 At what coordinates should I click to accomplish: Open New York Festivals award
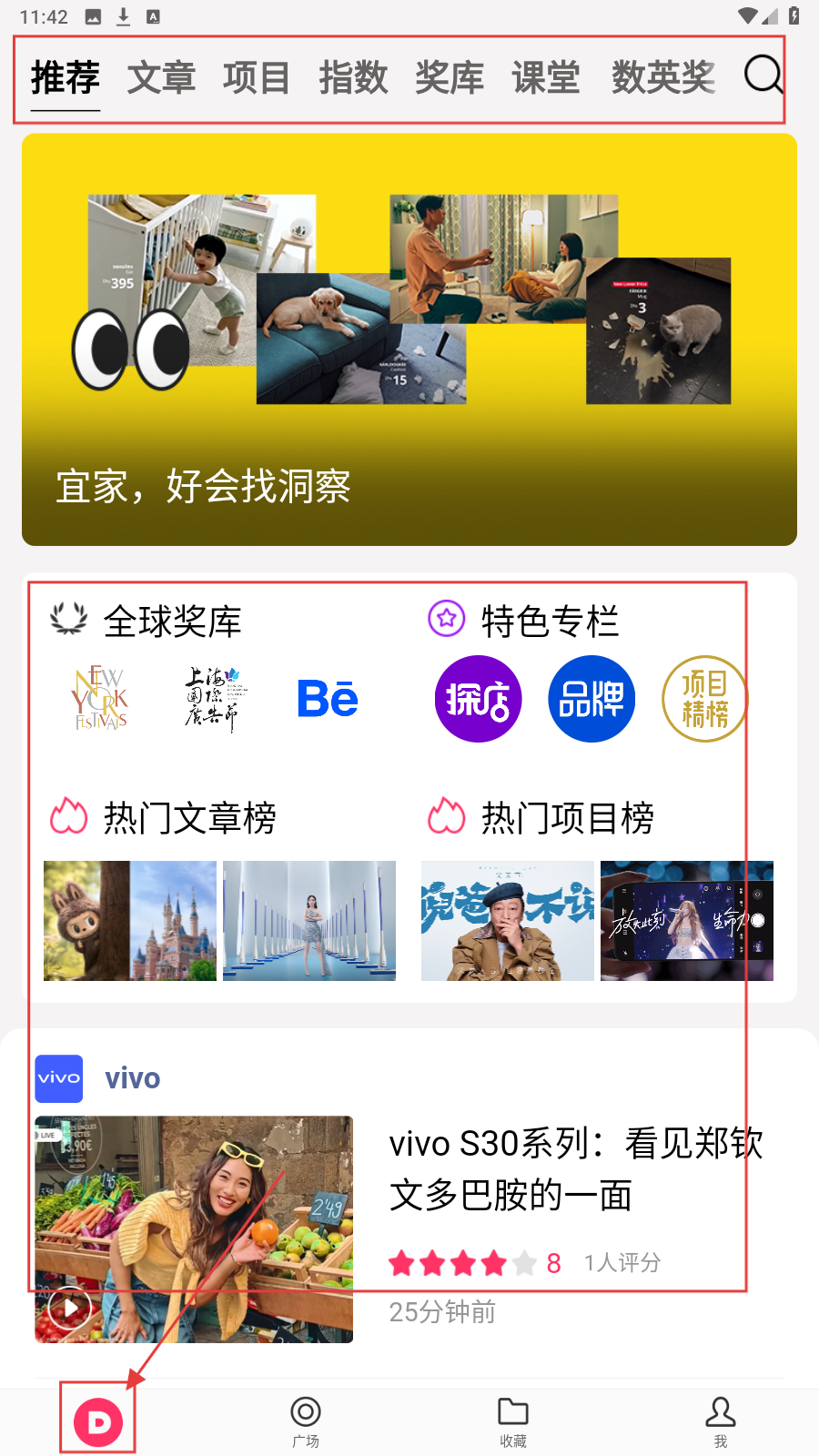(x=100, y=699)
